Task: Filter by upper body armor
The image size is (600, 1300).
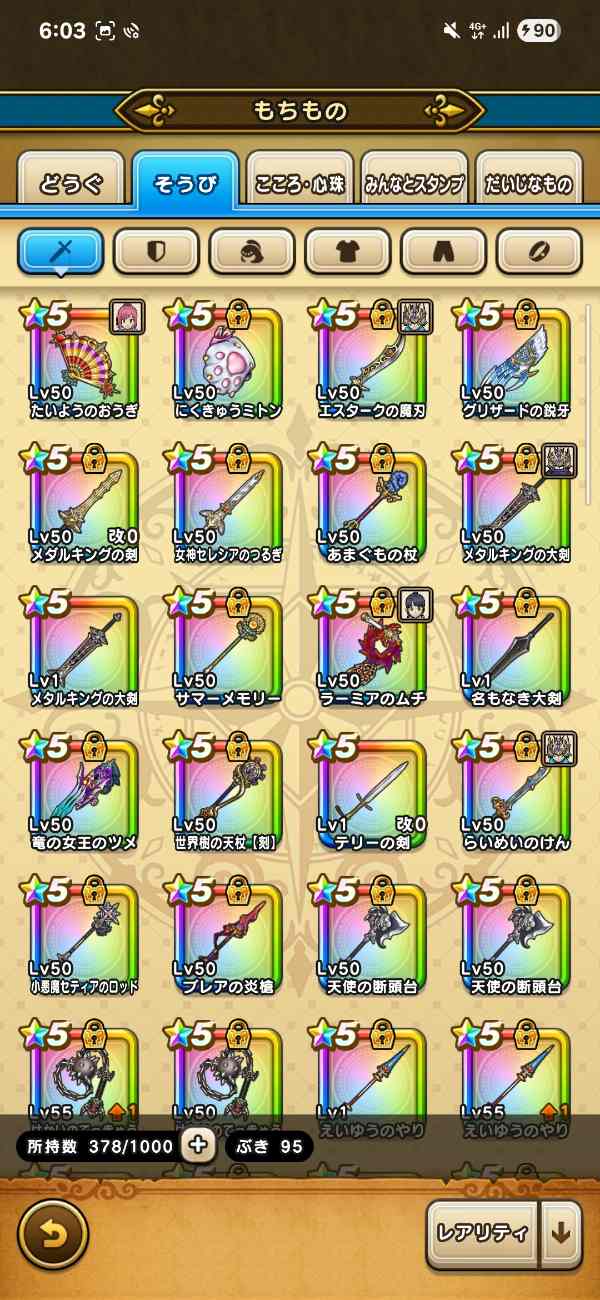Action: coord(347,251)
